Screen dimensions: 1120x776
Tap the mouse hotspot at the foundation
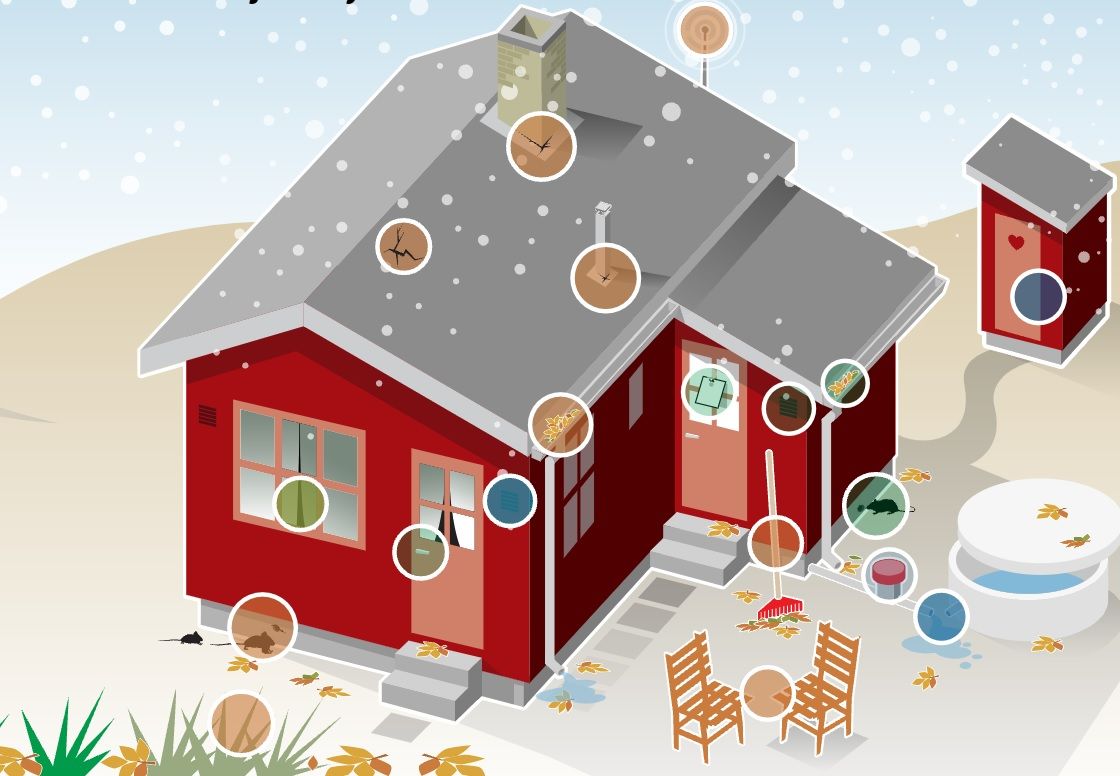pos(262,627)
